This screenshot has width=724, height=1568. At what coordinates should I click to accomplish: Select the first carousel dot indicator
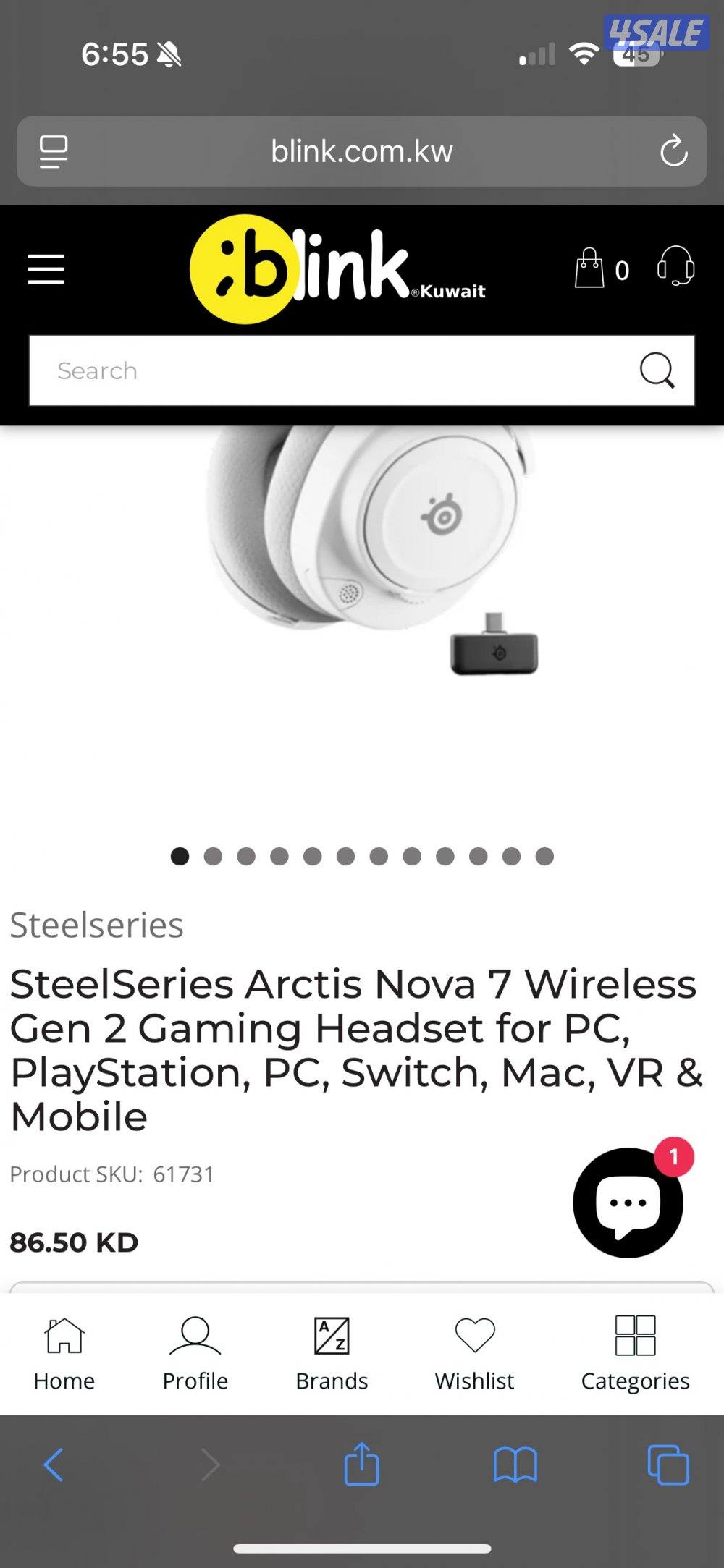(180, 856)
